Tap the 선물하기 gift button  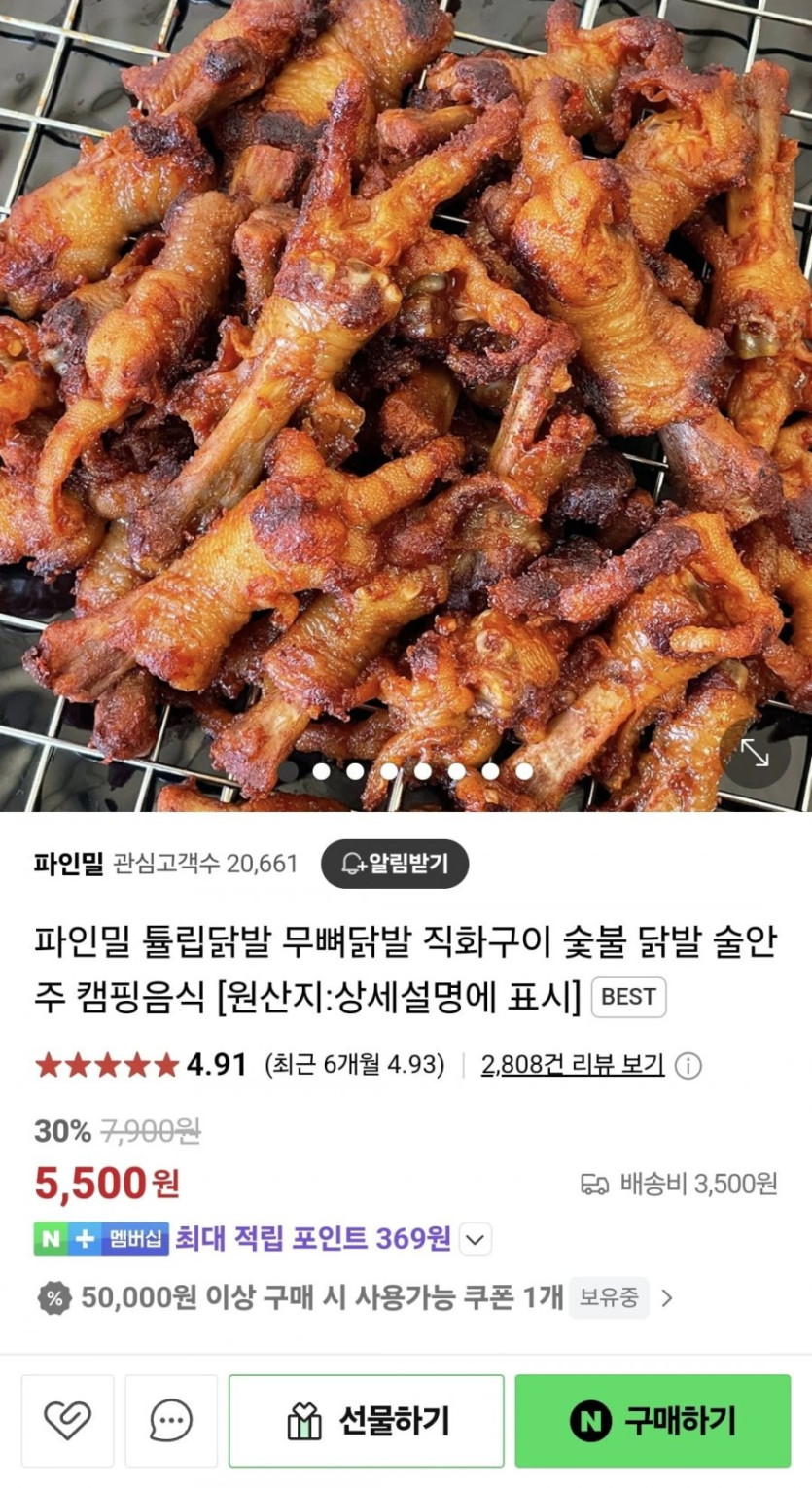[x=367, y=1421]
